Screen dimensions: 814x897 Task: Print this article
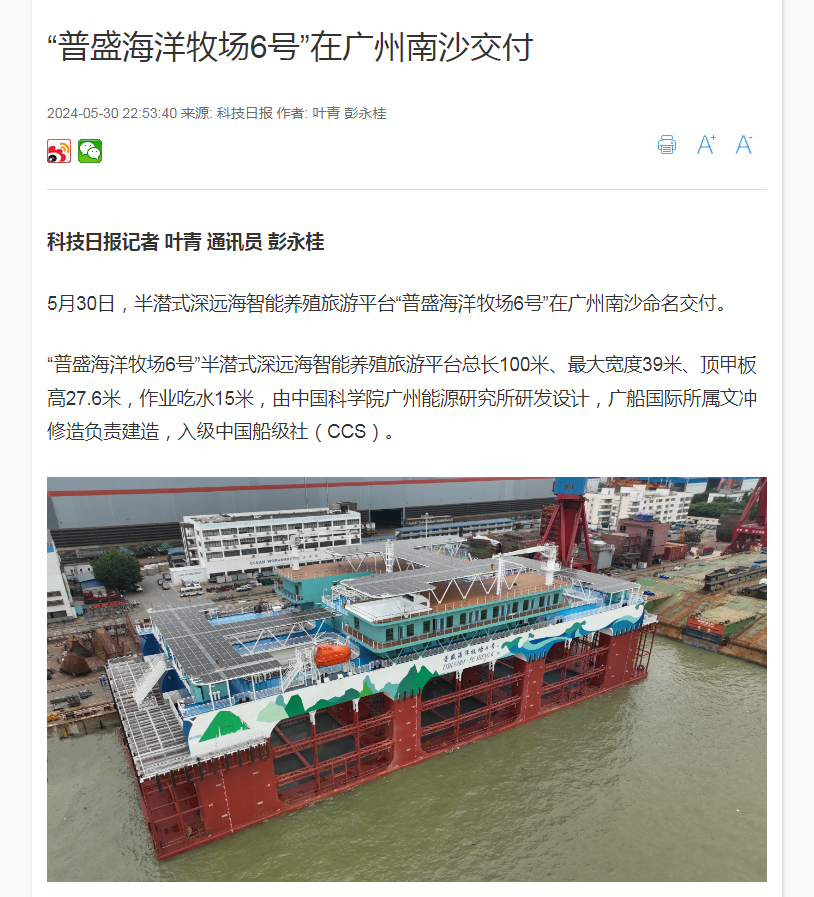point(667,145)
